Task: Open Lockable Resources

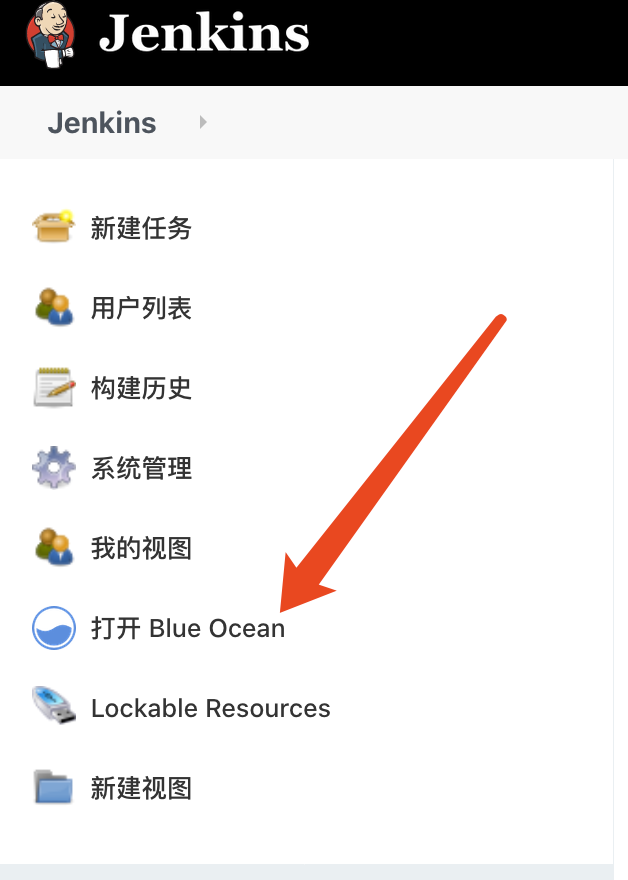Action: pos(210,708)
